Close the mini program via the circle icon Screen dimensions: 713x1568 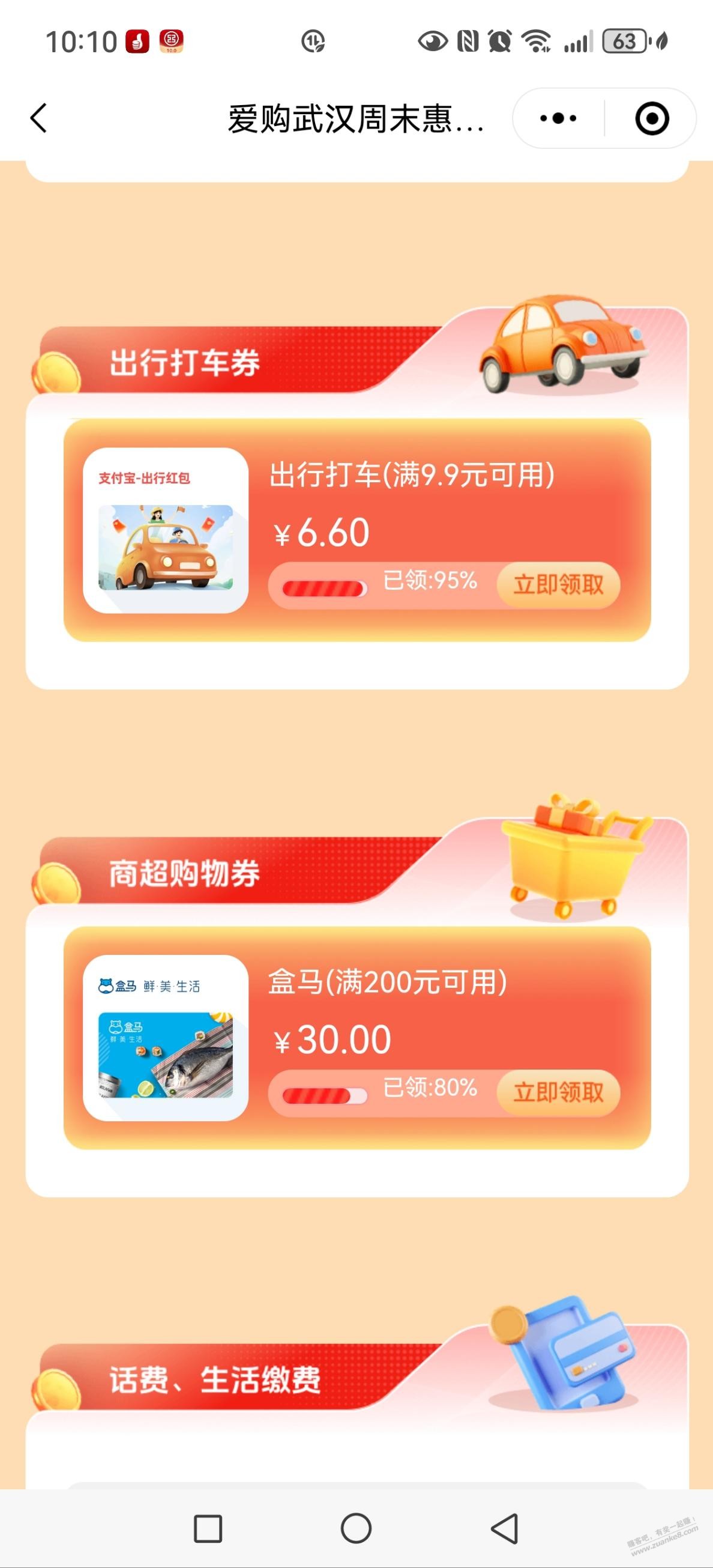coord(652,118)
